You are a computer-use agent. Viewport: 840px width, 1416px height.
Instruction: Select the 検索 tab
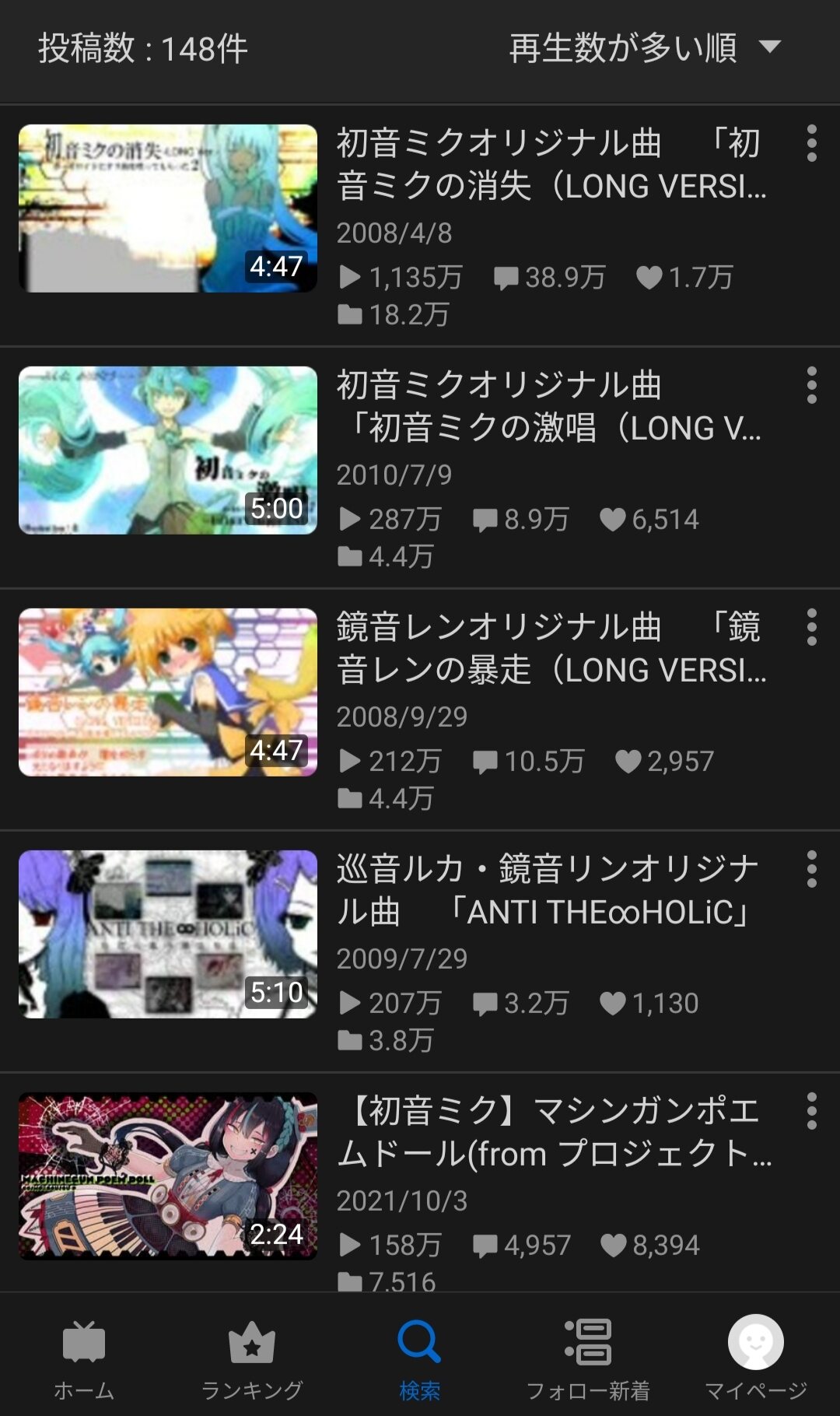pyautogui.click(x=420, y=1358)
